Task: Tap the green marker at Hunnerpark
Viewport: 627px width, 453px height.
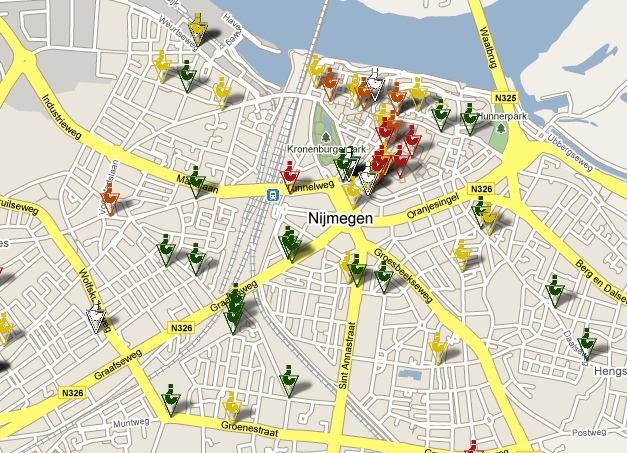Action: tap(469, 119)
